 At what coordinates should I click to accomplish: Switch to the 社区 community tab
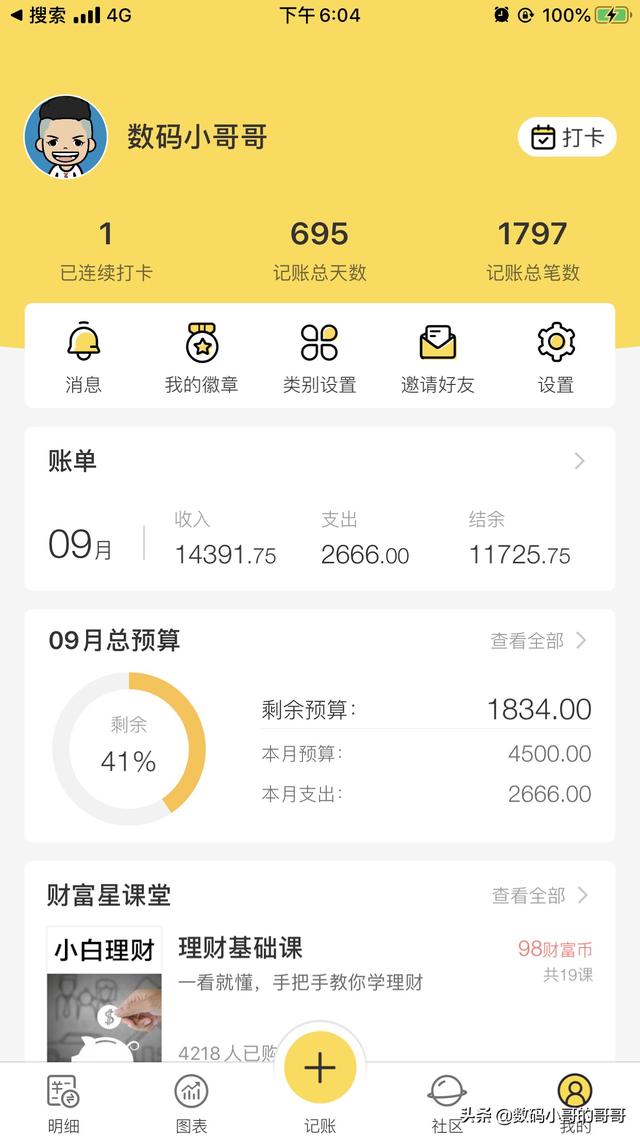pos(447,1103)
